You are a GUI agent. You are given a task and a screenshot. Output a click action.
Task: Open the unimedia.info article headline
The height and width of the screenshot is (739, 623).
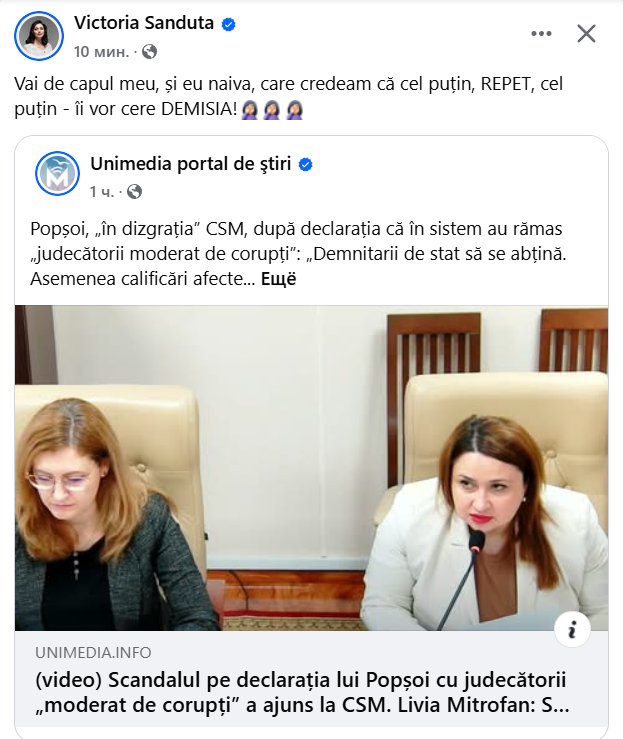(302, 692)
